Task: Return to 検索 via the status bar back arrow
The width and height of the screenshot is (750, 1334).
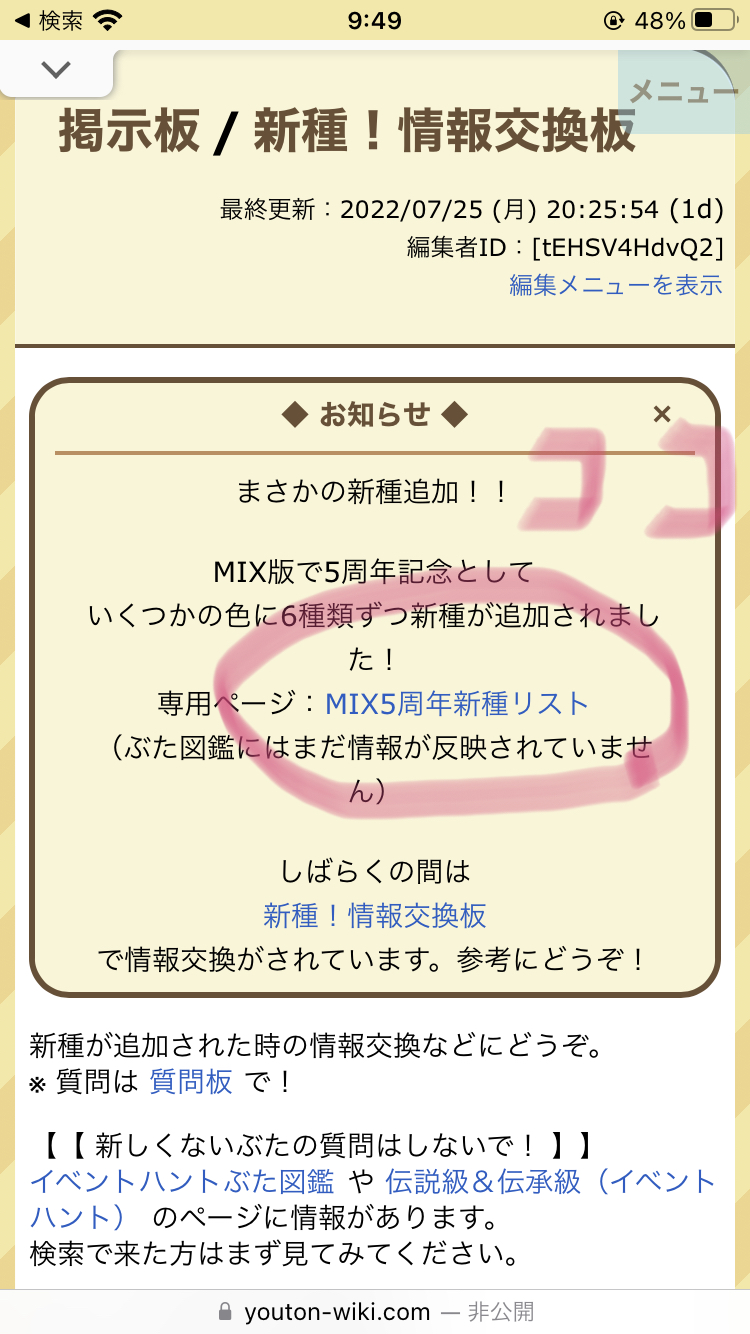Action: (x=48, y=20)
